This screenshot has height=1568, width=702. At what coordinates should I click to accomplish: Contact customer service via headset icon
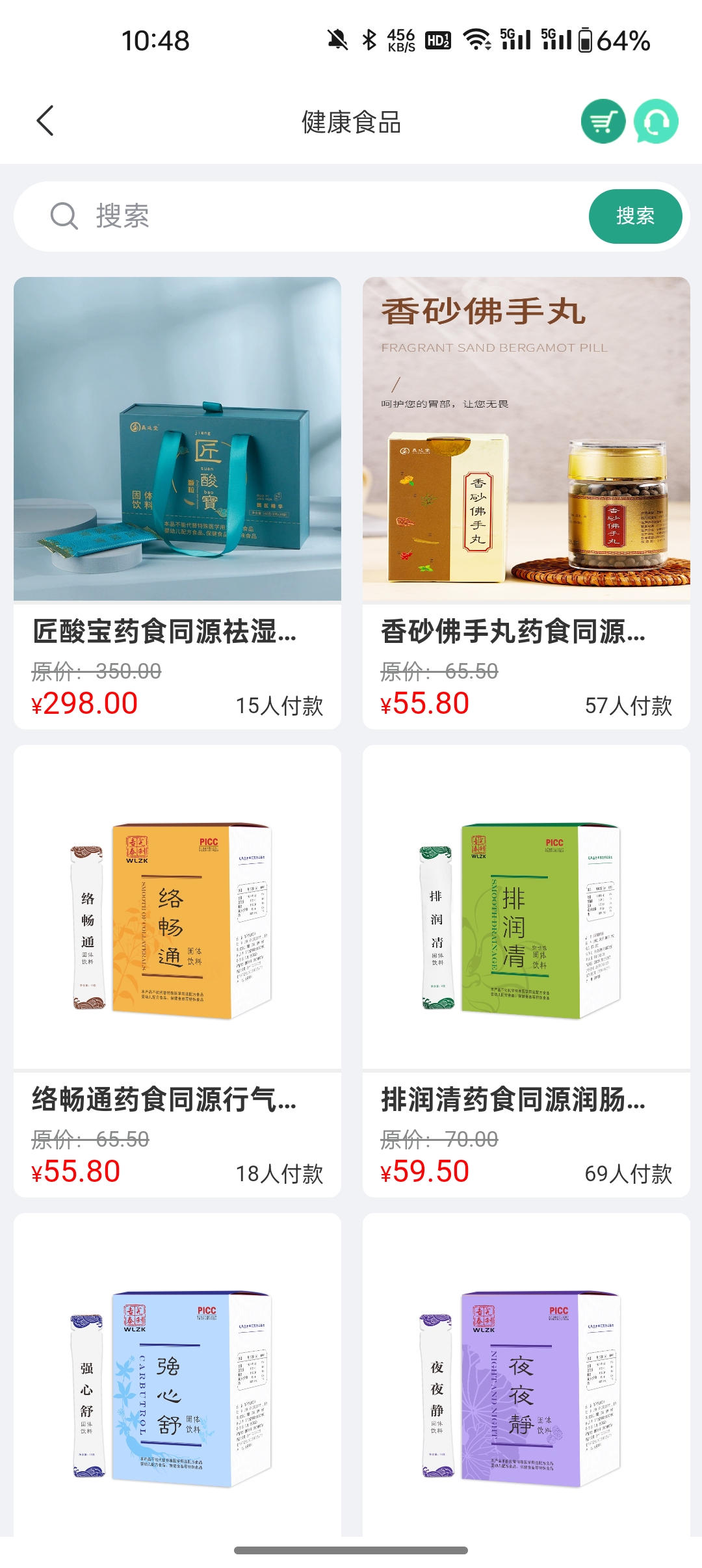tap(656, 121)
